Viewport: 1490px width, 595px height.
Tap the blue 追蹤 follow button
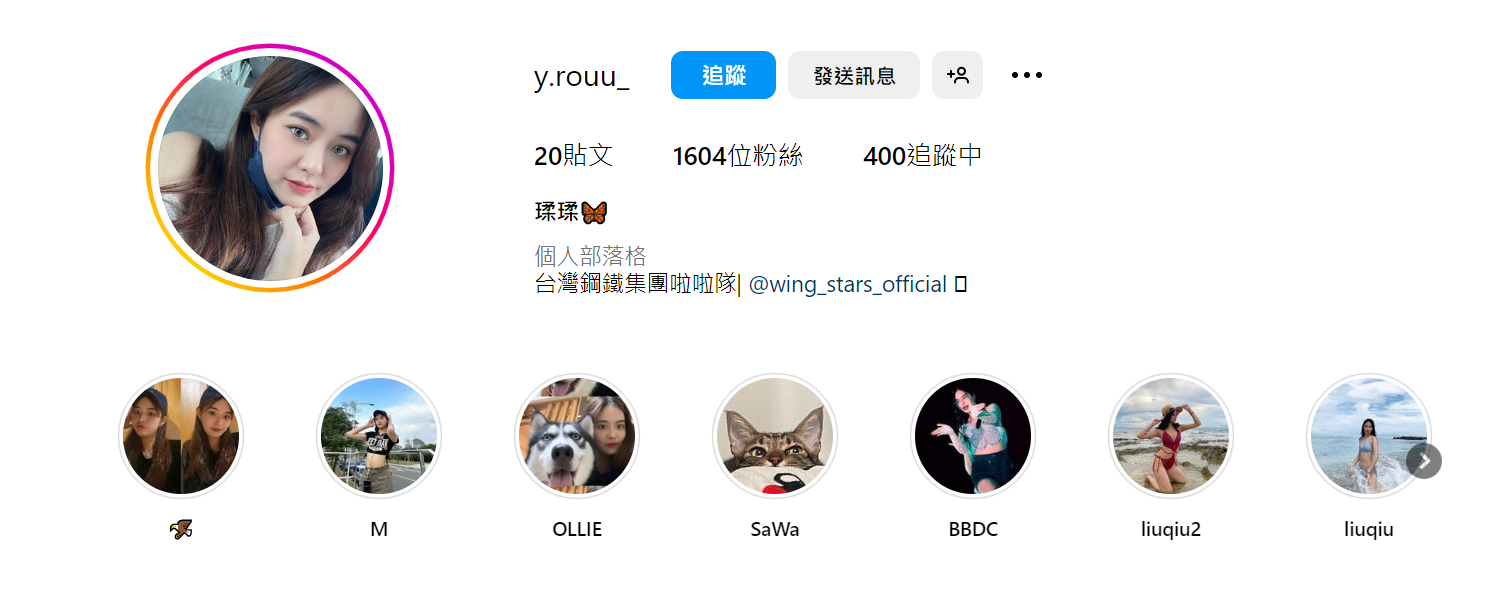tap(723, 75)
